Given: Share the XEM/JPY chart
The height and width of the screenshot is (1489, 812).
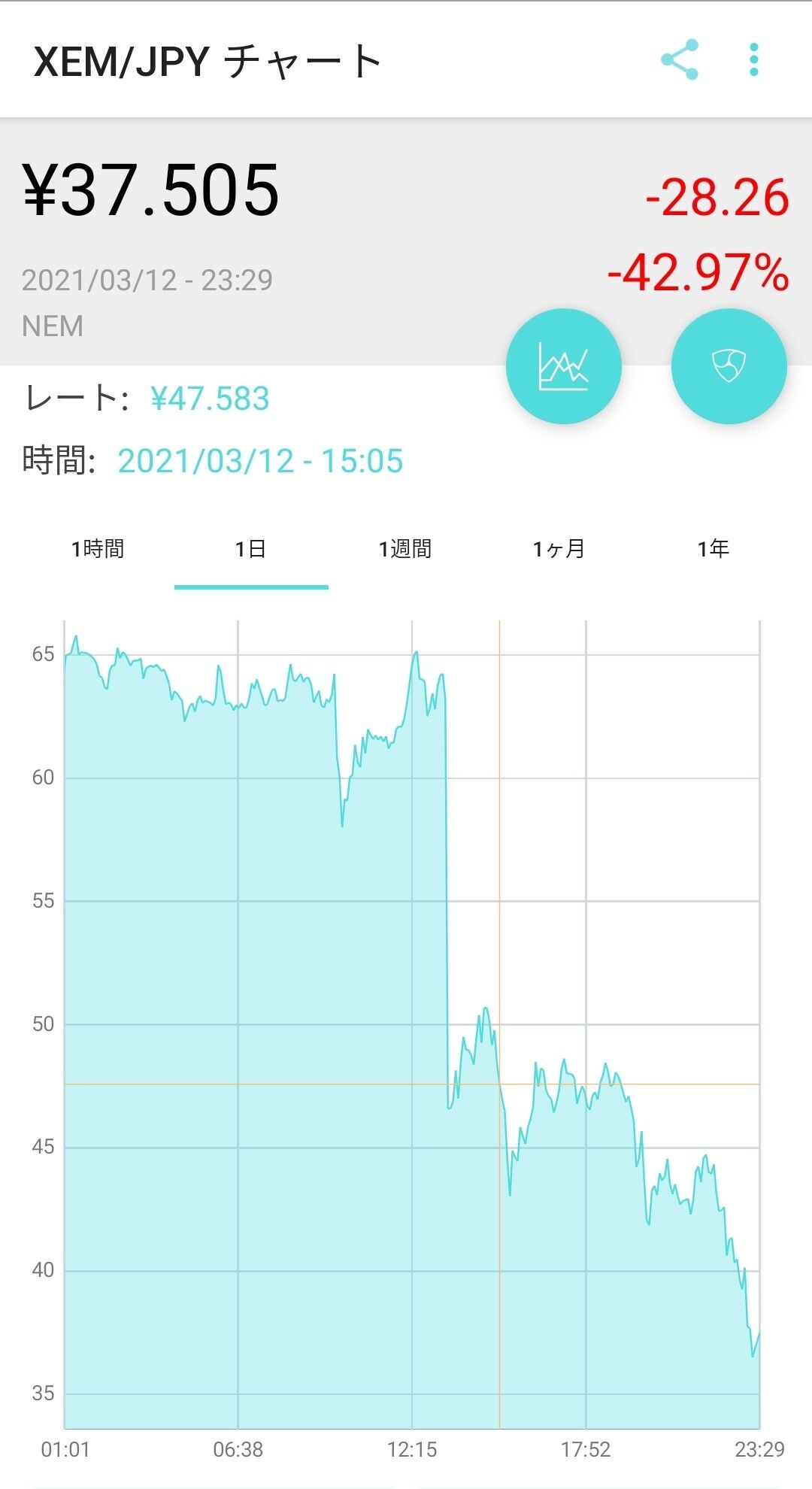Looking at the screenshot, I should click(x=680, y=60).
